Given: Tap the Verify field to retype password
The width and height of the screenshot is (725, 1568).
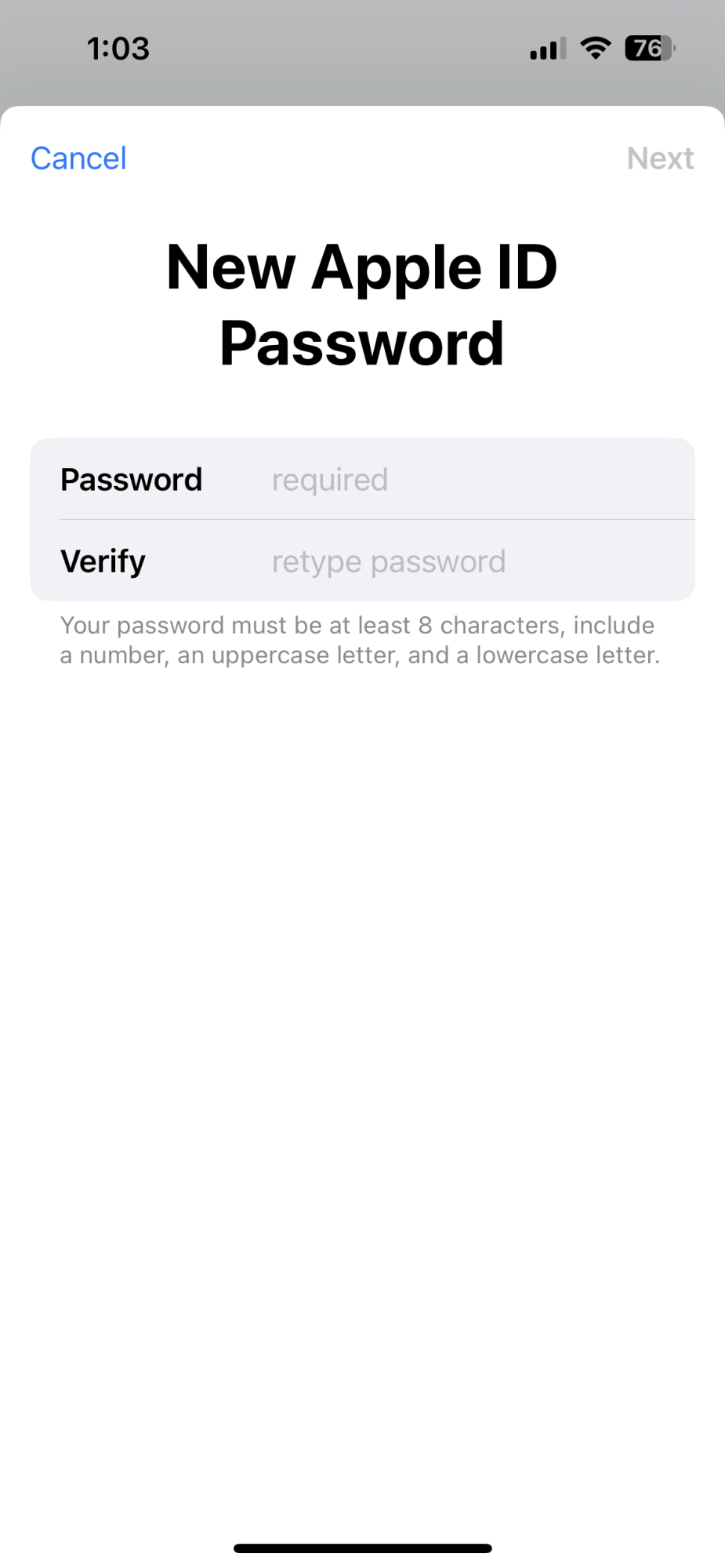Looking at the screenshot, I should coord(470,561).
